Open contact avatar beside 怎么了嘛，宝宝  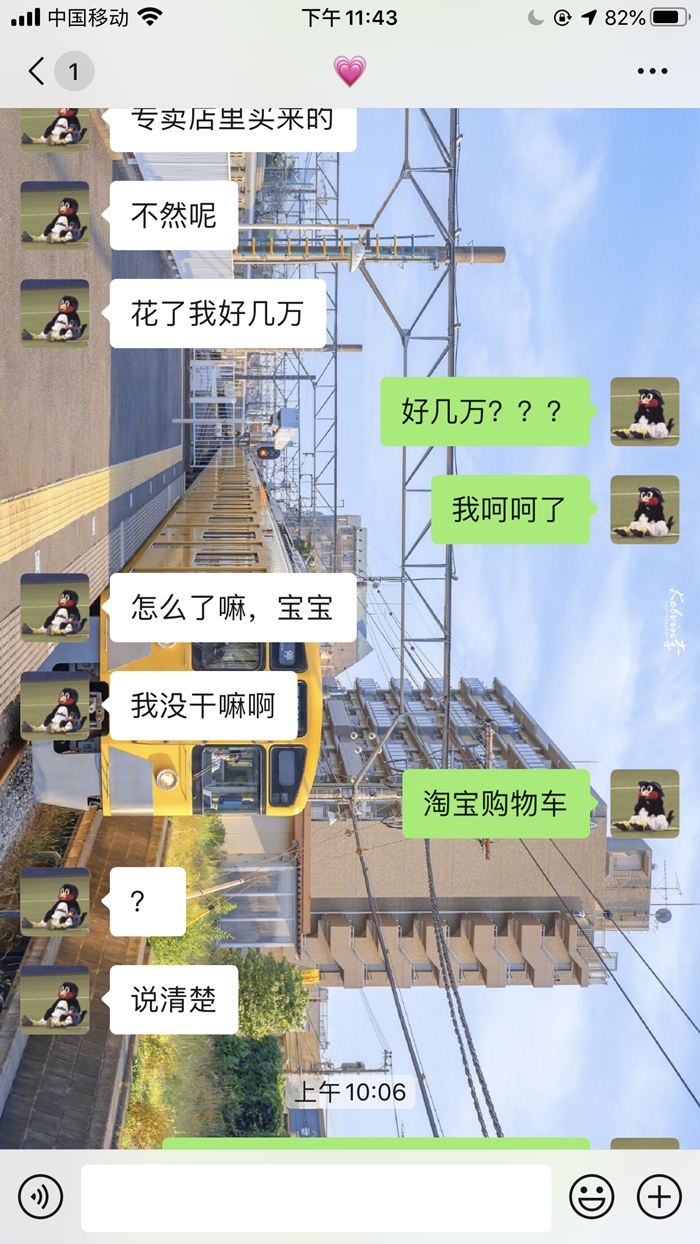point(55,607)
